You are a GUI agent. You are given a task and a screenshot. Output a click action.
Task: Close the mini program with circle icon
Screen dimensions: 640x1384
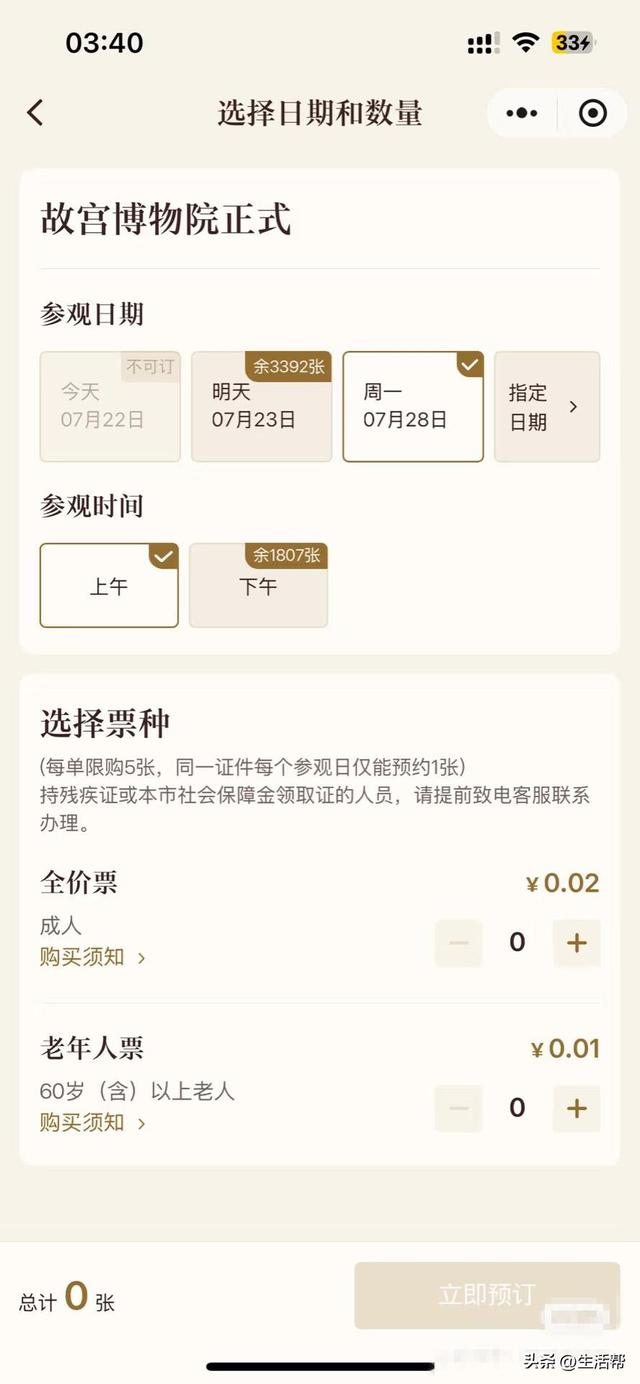(593, 113)
